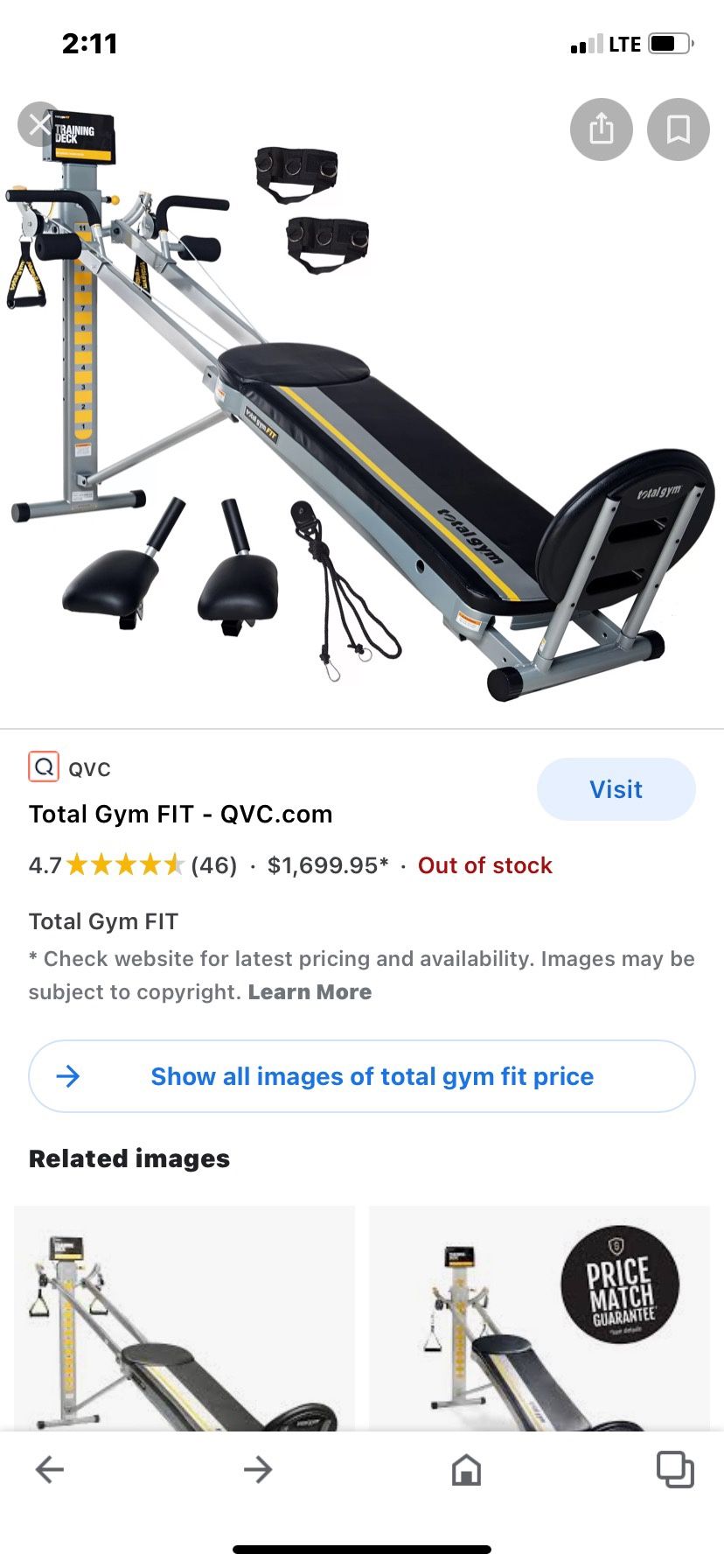Share this image result
This screenshot has width=724, height=1568.
tap(602, 129)
